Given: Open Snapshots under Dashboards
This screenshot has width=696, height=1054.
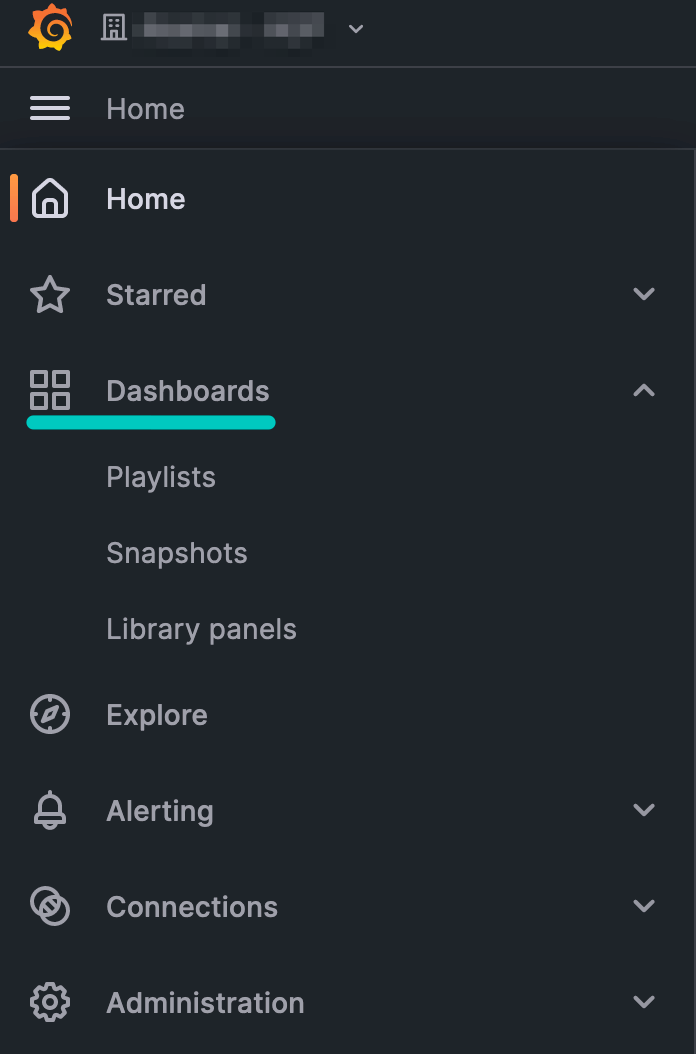Looking at the screenshot, I should (x=177, y=553).
